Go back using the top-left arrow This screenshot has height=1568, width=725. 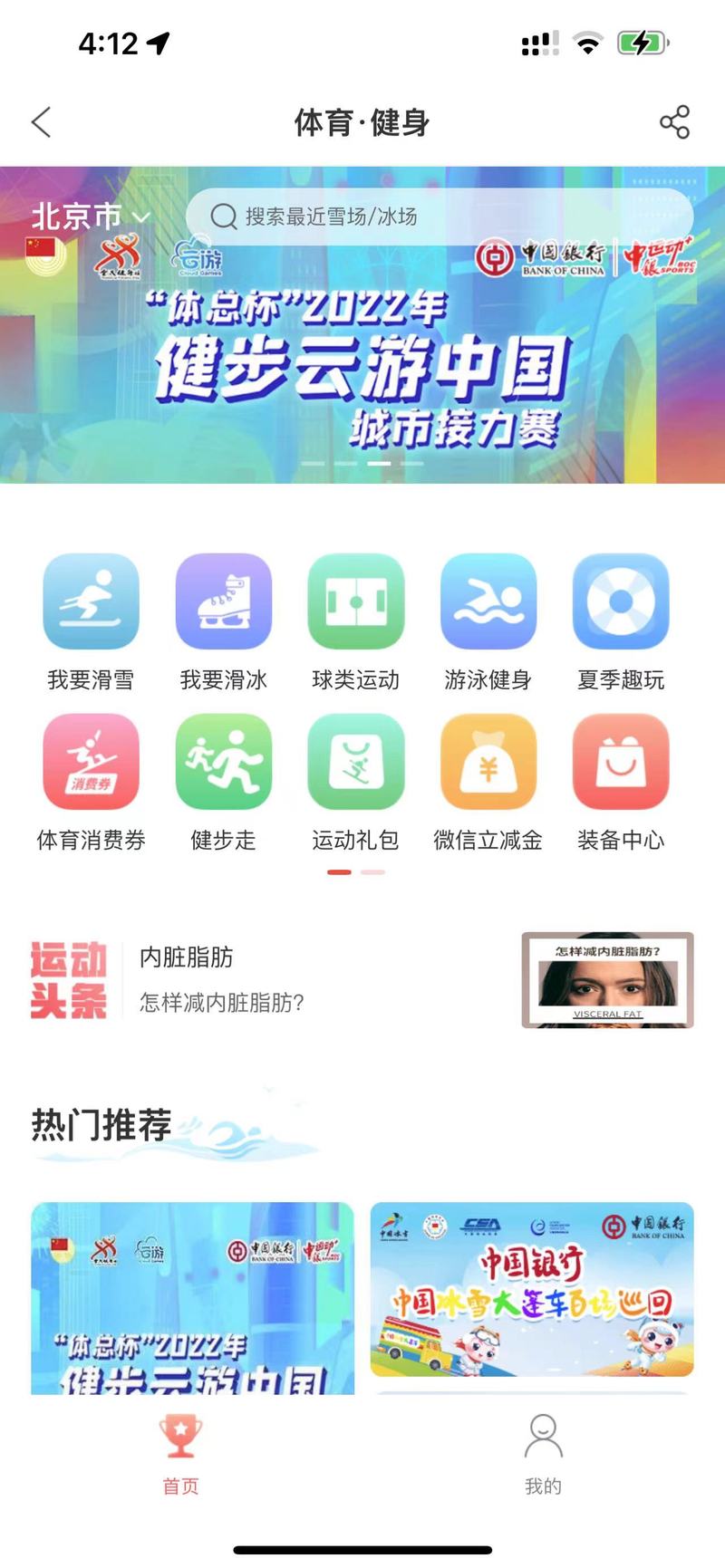[x=42, y=122]
